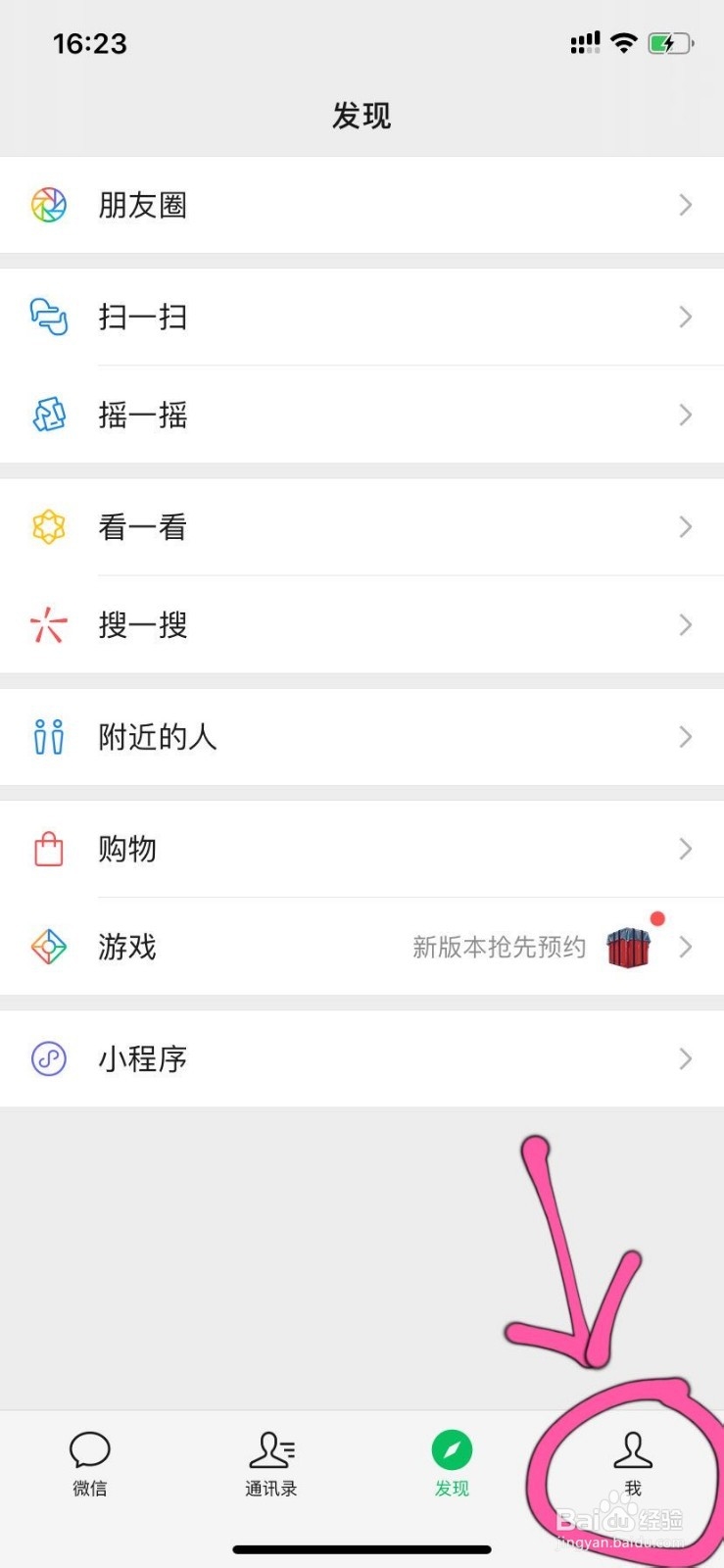Open Shake (摇一摇) feature
Image resolution: width=724 pixels, height=1568 pixels.
(143, 415)
